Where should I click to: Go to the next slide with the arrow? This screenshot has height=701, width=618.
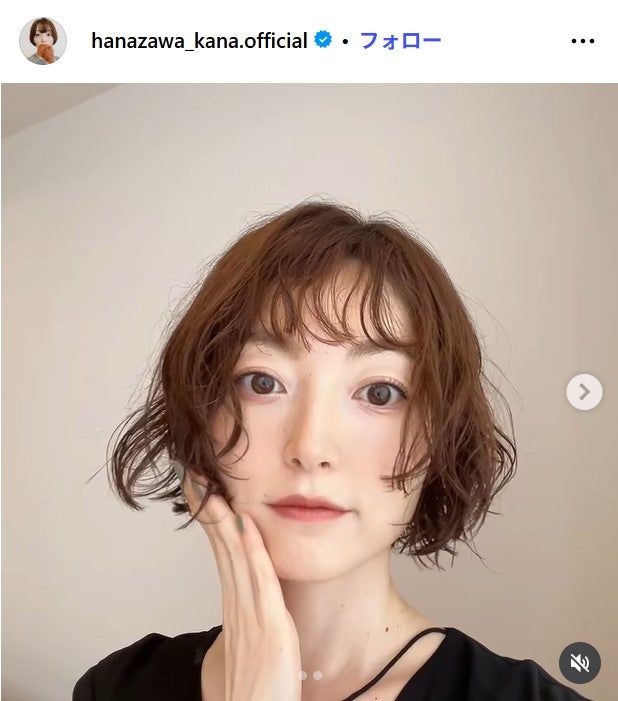pyautogui.click(x=584, y=392)
